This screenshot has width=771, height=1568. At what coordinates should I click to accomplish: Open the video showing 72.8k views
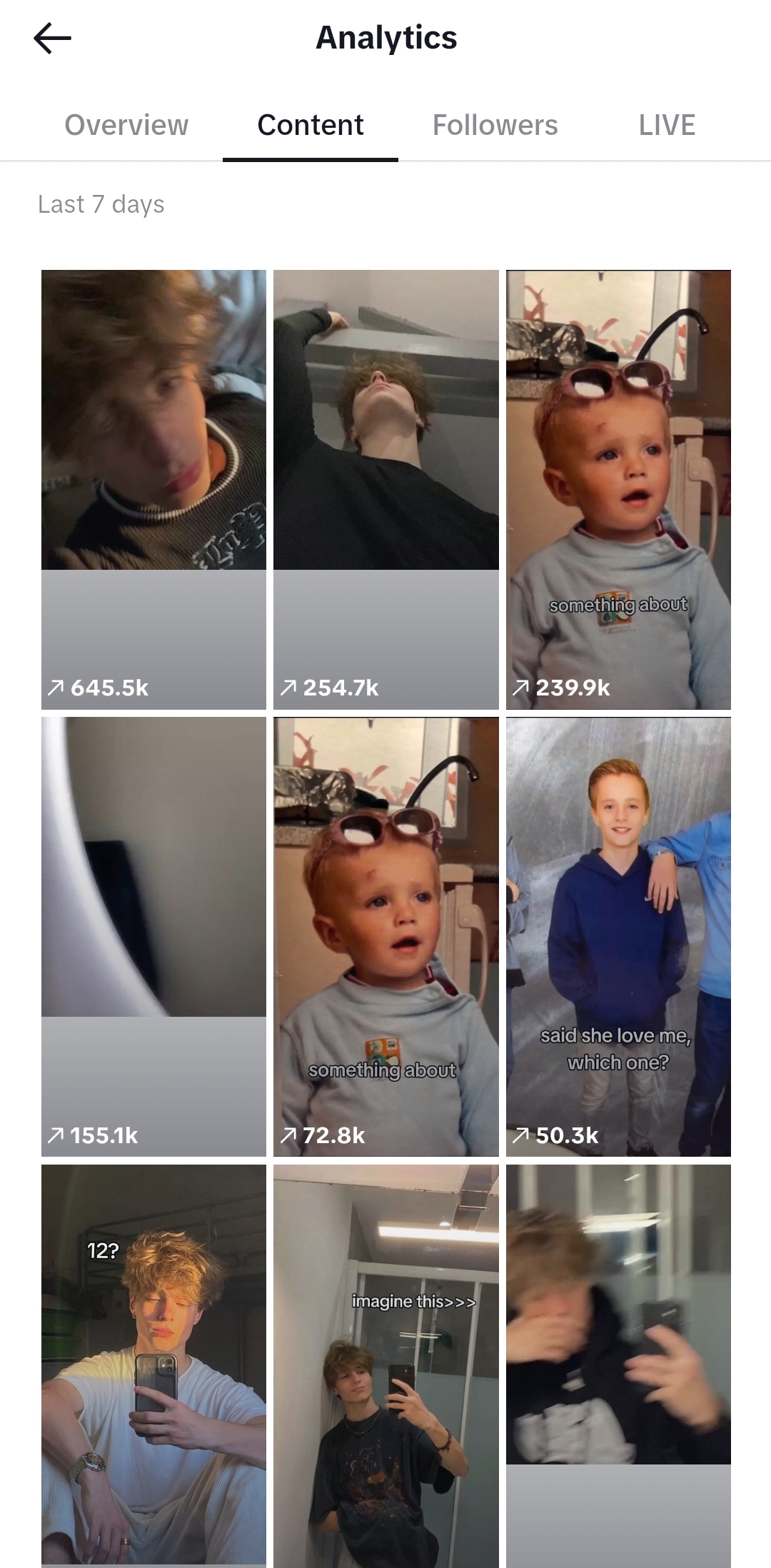(385, 936)
